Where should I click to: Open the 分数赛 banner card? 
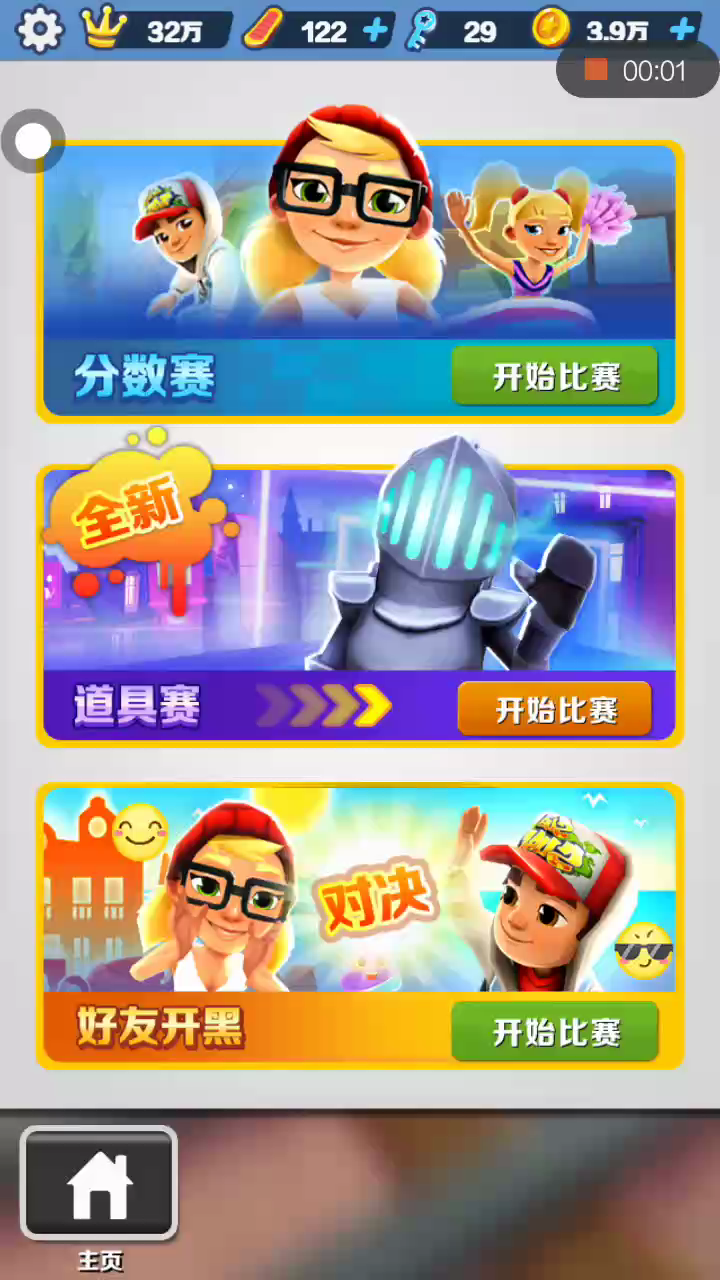point(360,280)
